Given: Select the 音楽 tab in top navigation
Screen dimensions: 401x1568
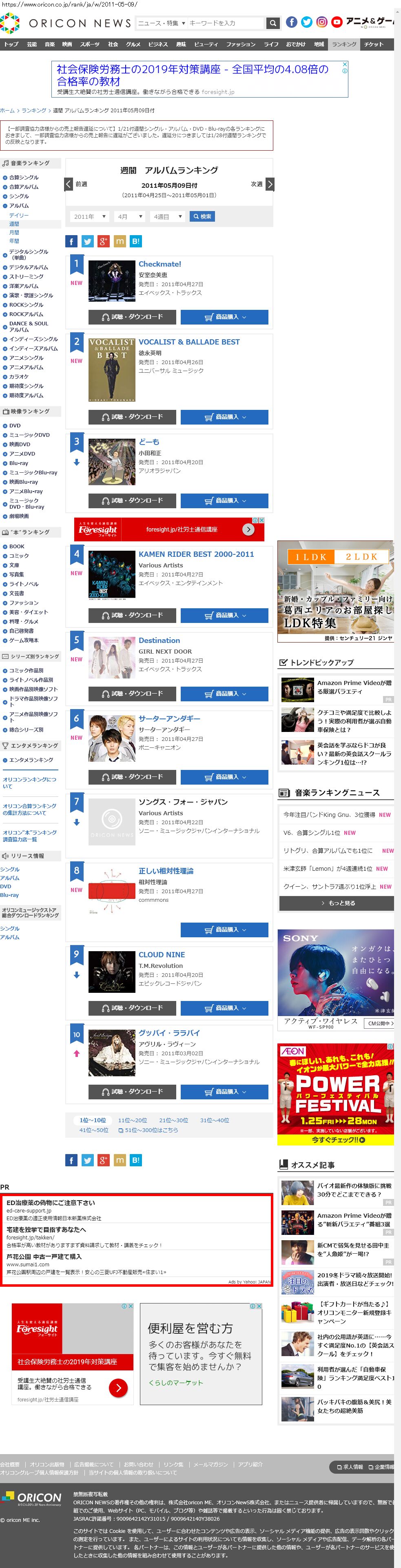Looking at the screenshot, I should tap(50, 44).
